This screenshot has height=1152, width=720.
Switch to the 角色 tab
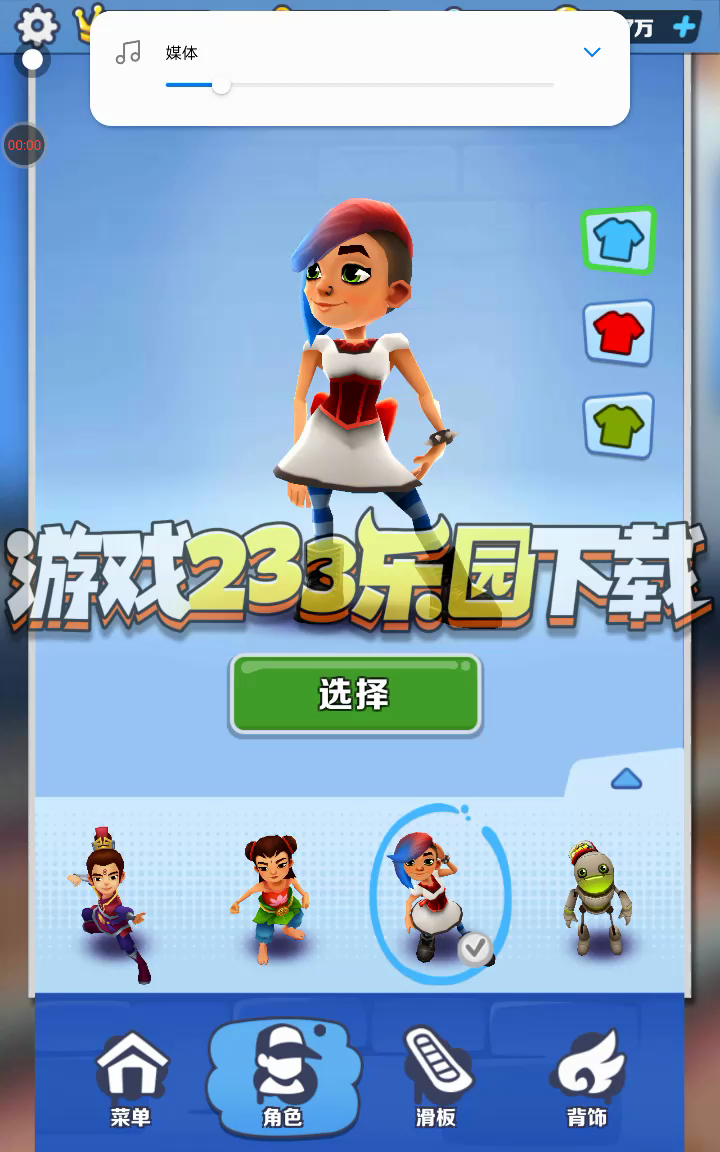pyautogui.click(x=283, y=1079)
